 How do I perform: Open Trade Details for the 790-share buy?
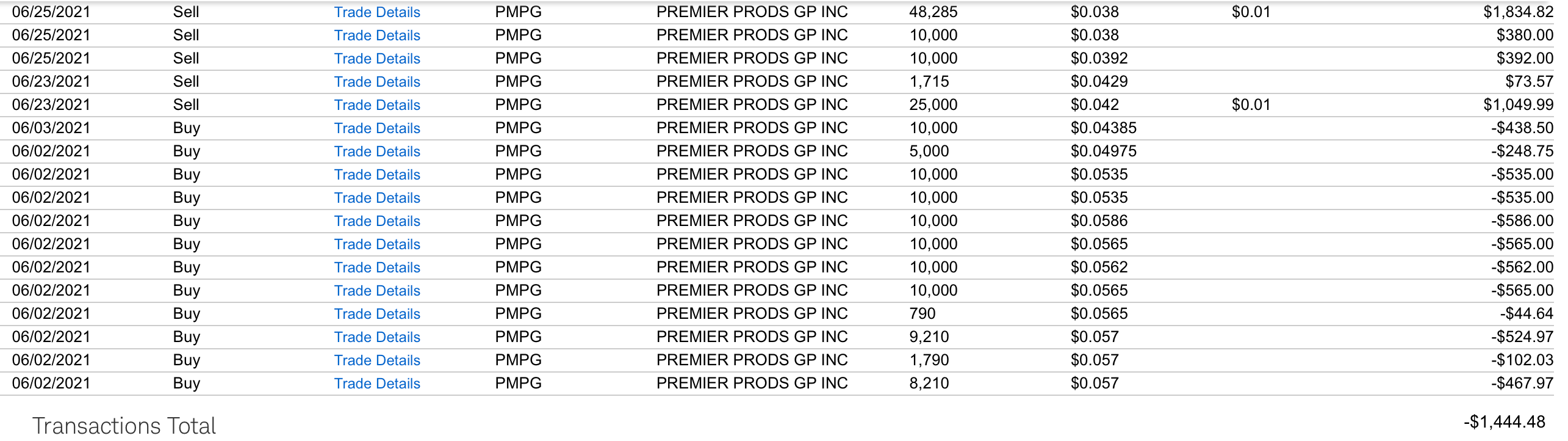[377, 314]
